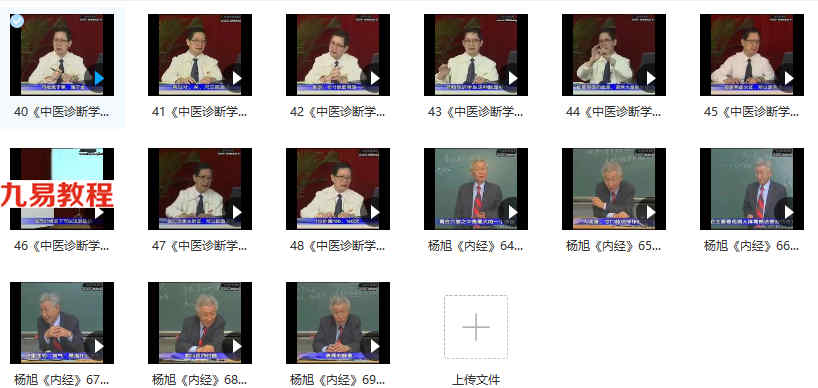Uncheck the selected video 40 checkbox
The height and width of the screenshot is (388, 818).
point(17,21)
